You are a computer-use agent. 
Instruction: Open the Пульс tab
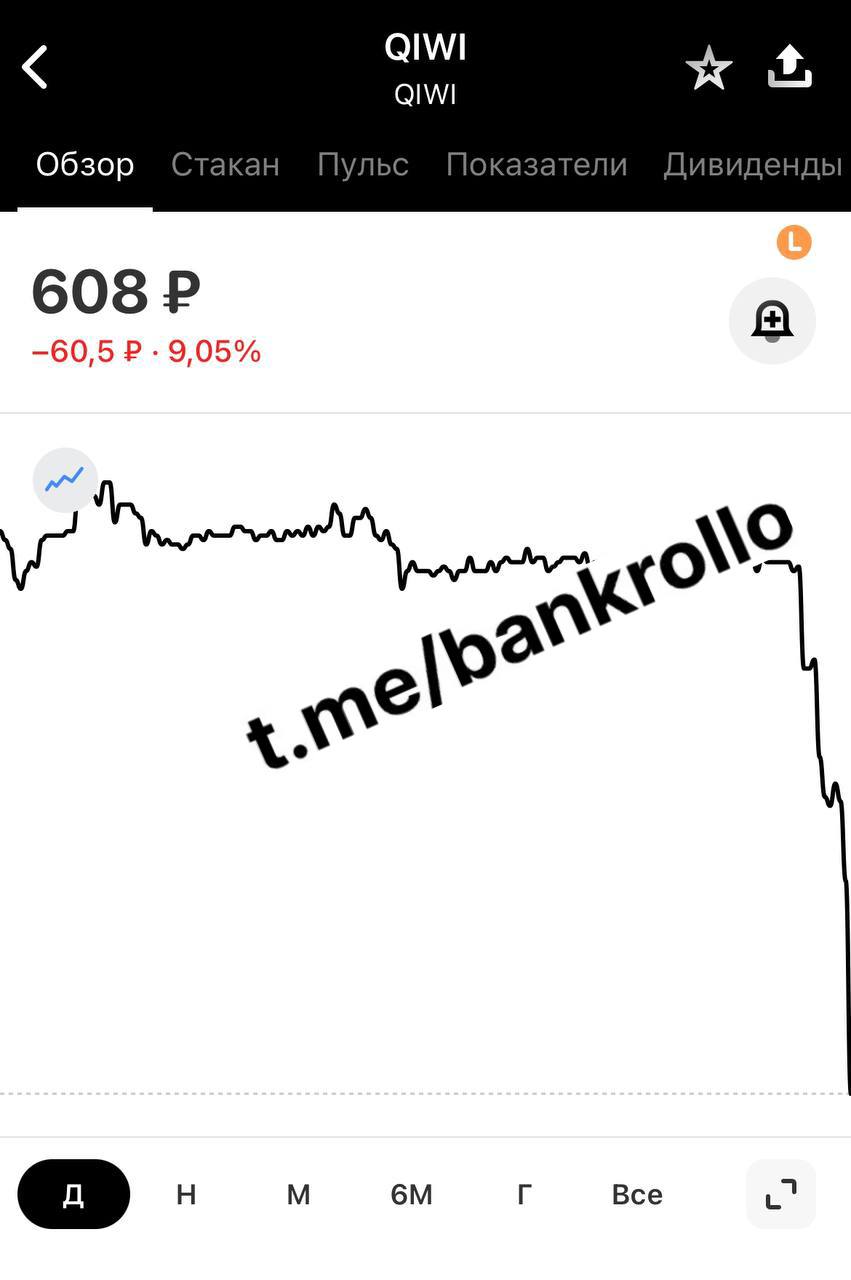pos(363,165)
